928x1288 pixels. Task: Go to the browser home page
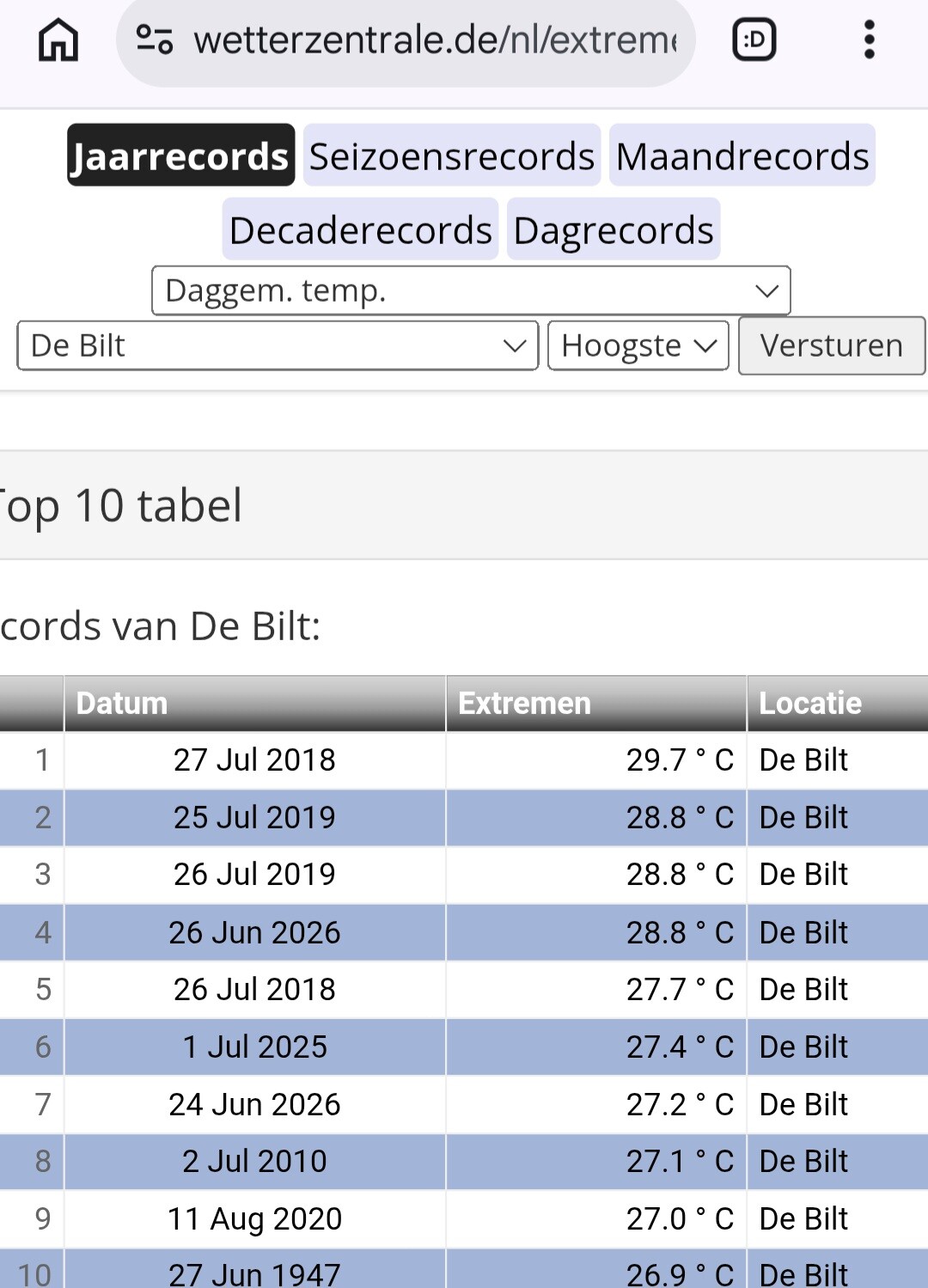coord(58,40)
